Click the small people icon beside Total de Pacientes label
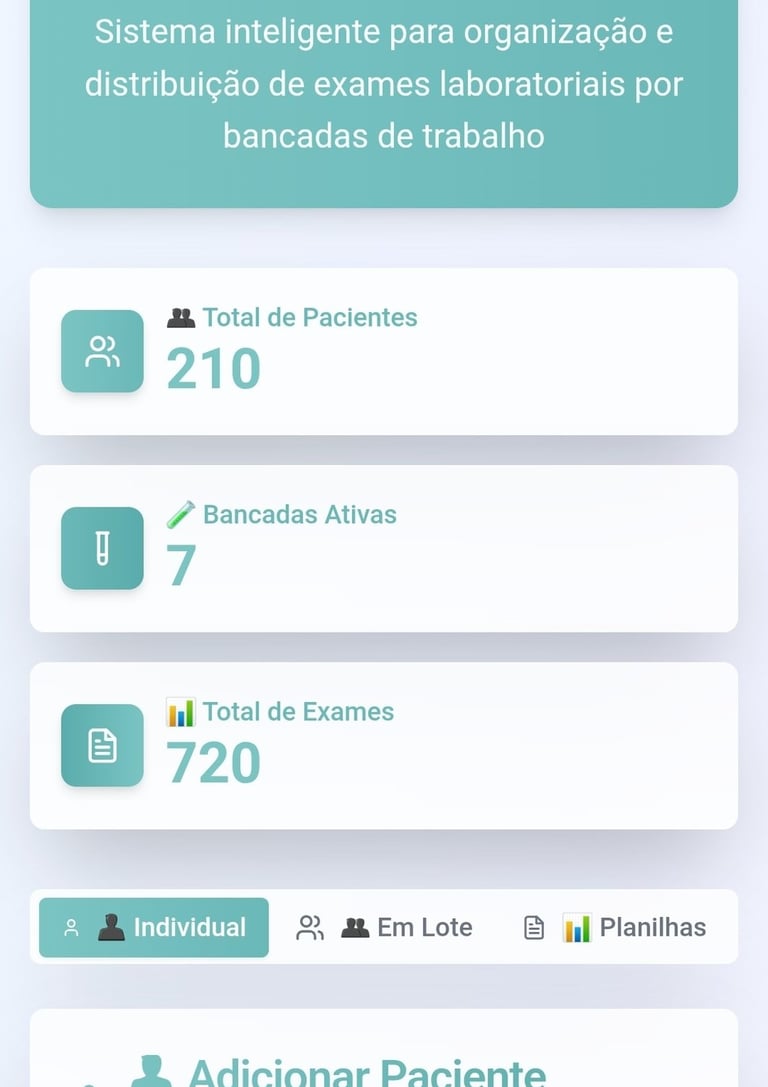This screenshot has height=1087, width=768. 181,317
